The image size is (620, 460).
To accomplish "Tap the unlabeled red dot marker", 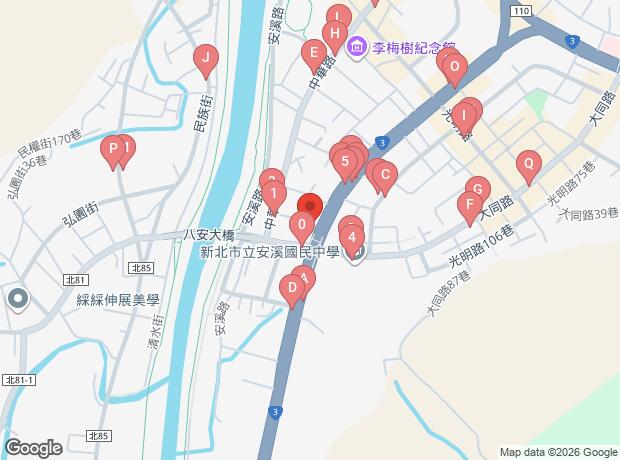I will click(309, 207).
